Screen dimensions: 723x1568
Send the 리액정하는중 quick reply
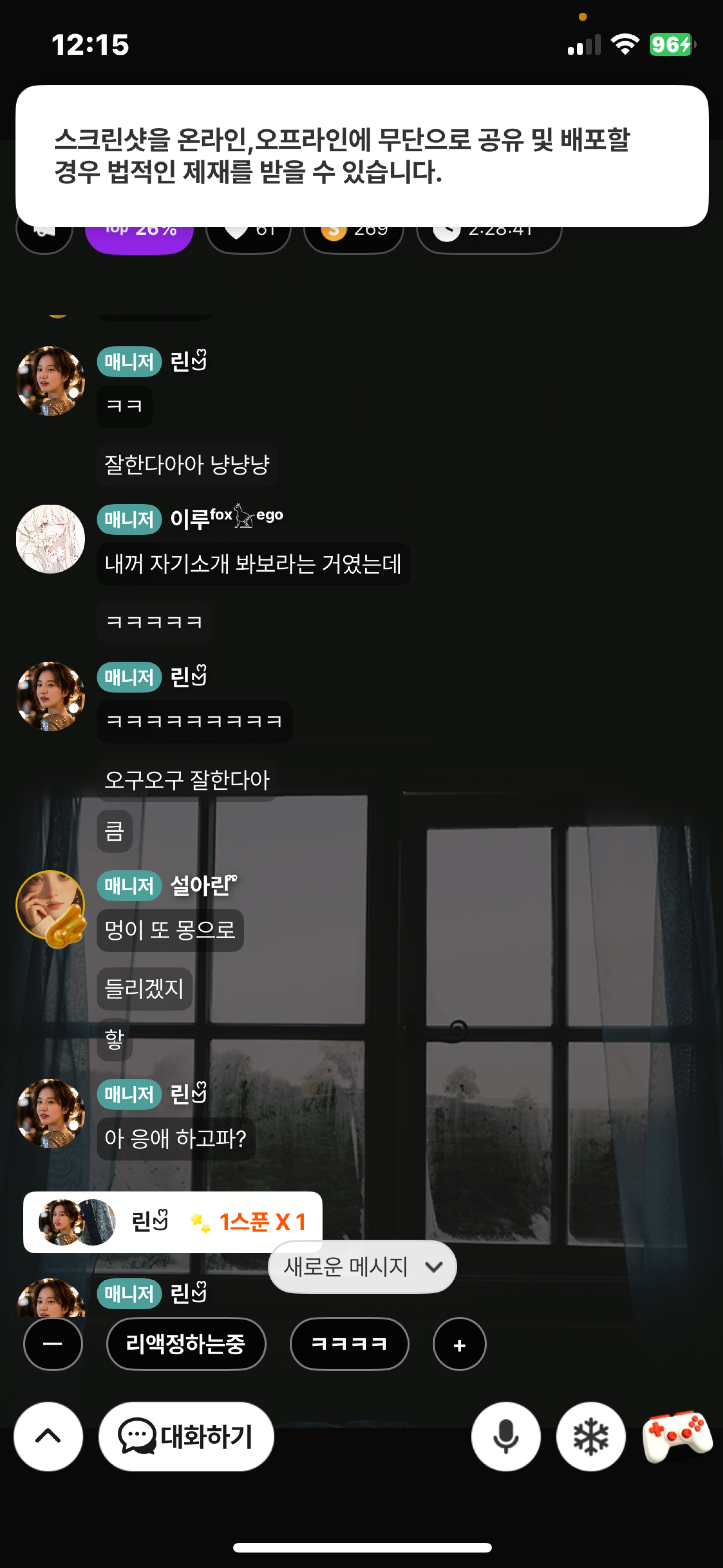point(186,1344)
